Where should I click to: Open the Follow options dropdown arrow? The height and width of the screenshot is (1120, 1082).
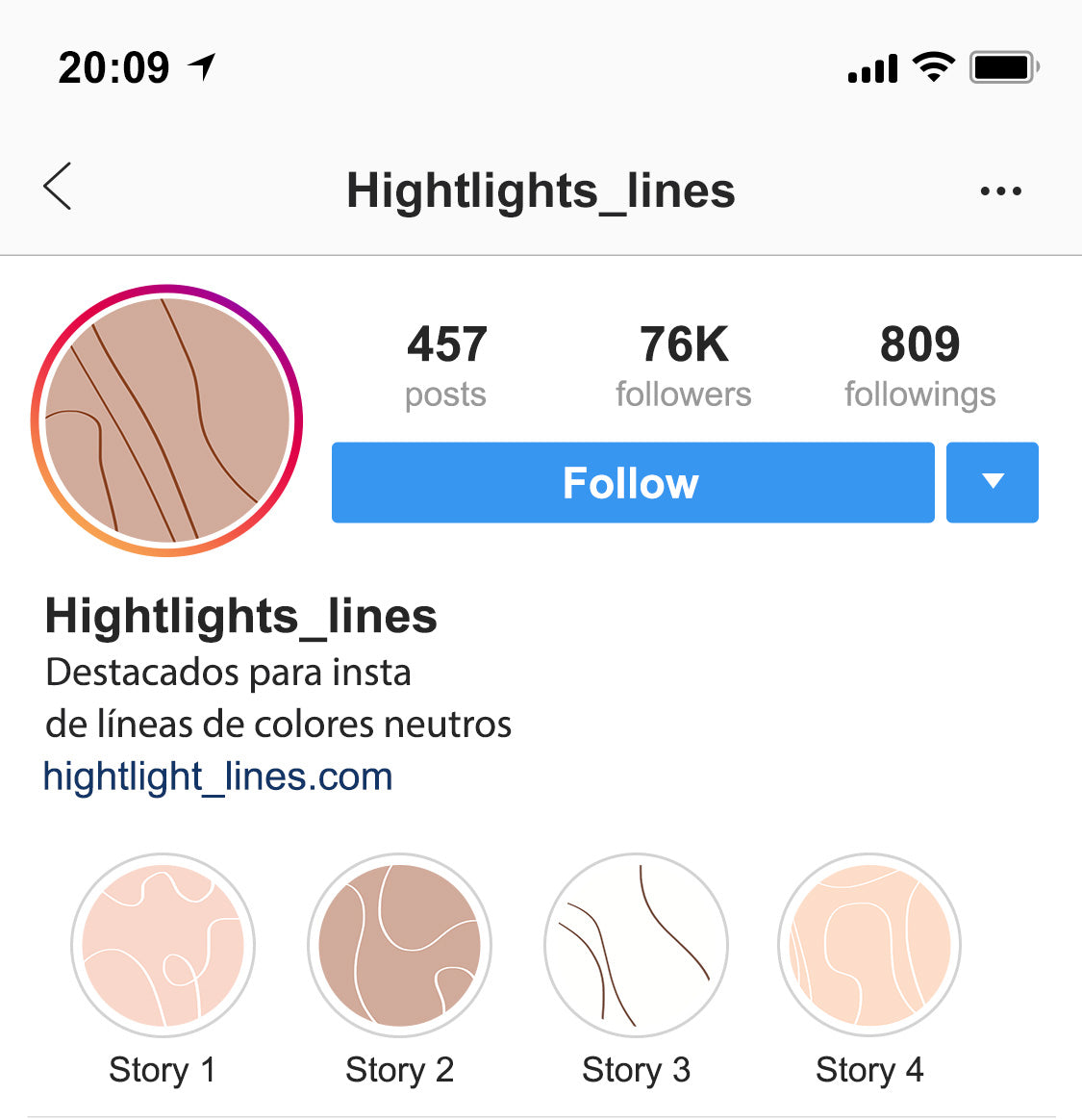(x=992, y=482)
